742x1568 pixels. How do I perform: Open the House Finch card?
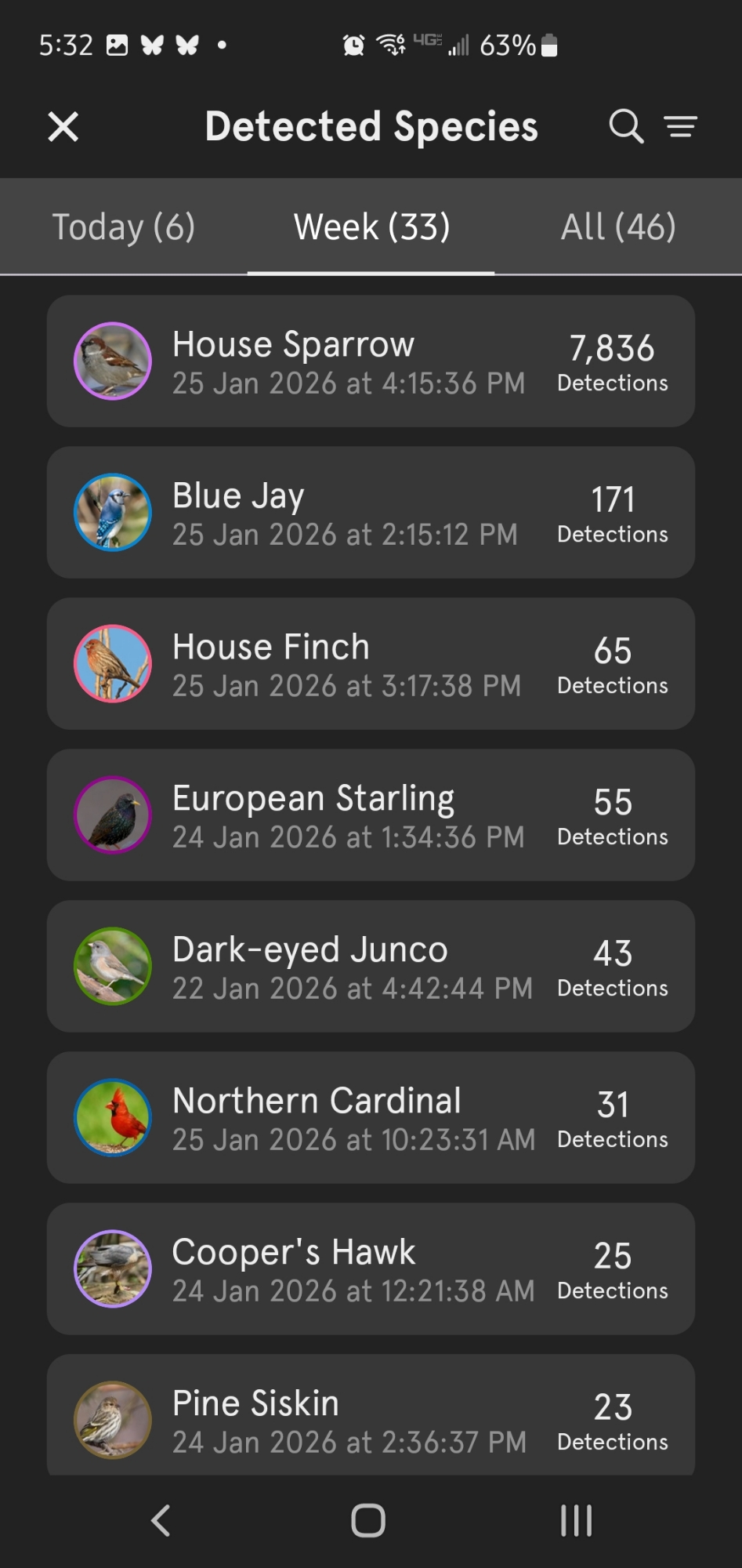(371, 664)
